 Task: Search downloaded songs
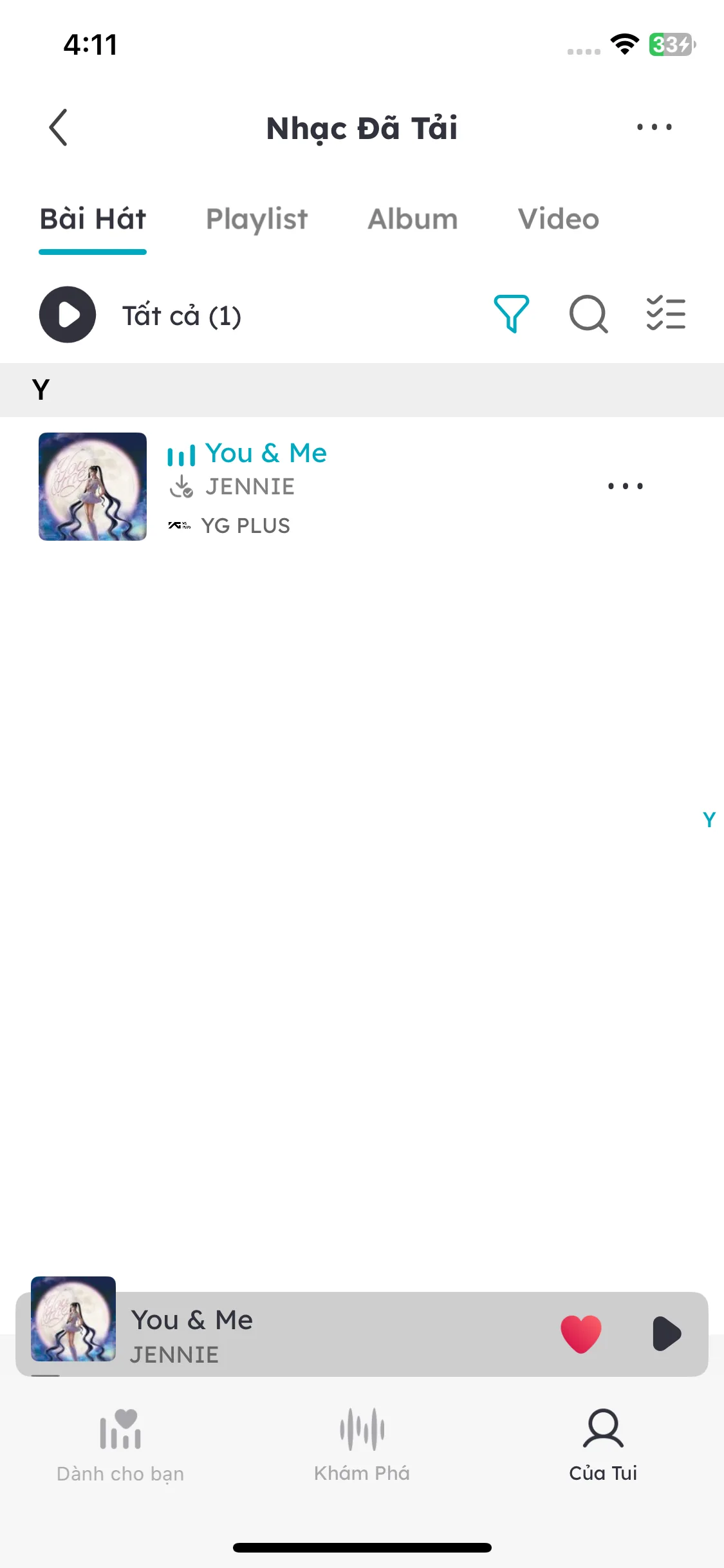click(588, 314)
